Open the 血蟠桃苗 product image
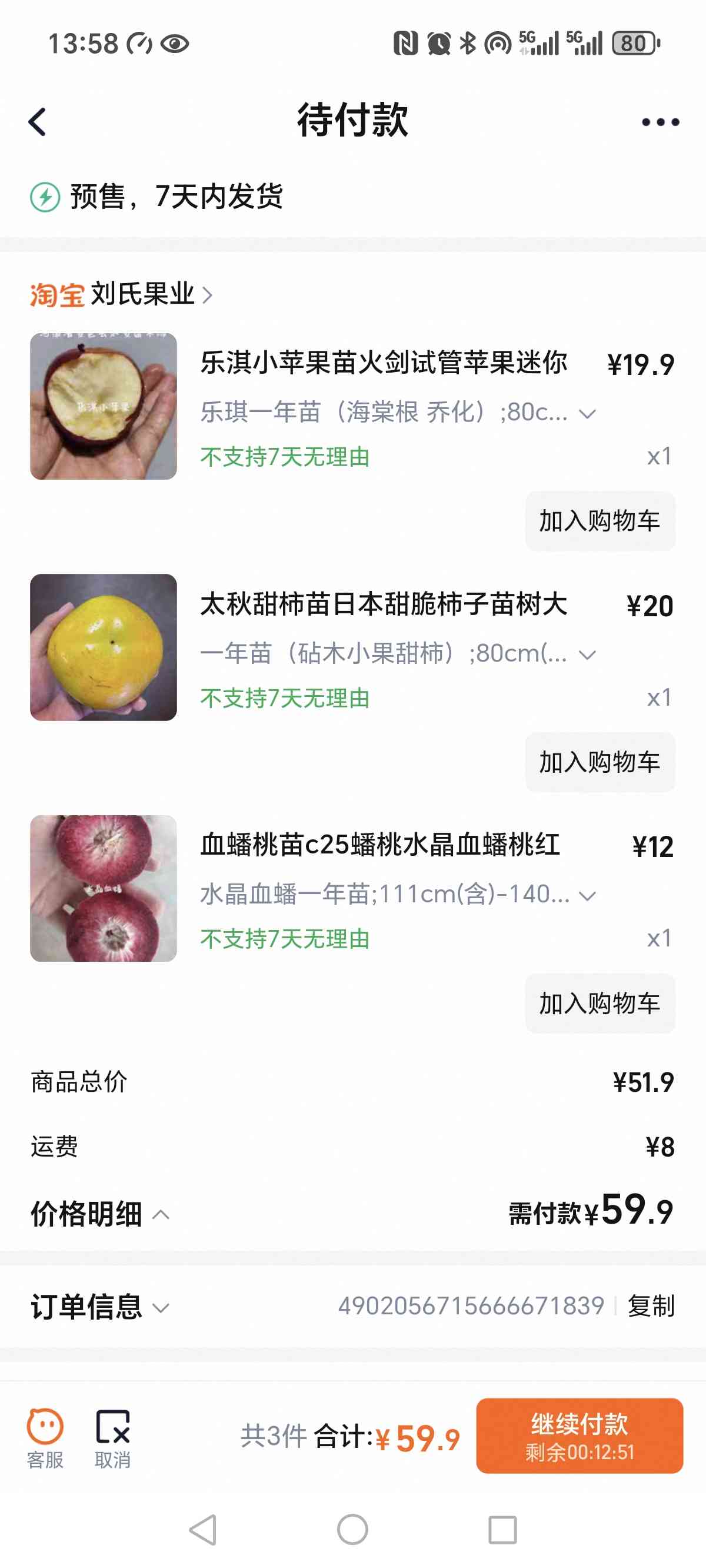This screenshot has width=706, height=1568. pyautogui.click(x=104, y=888)
